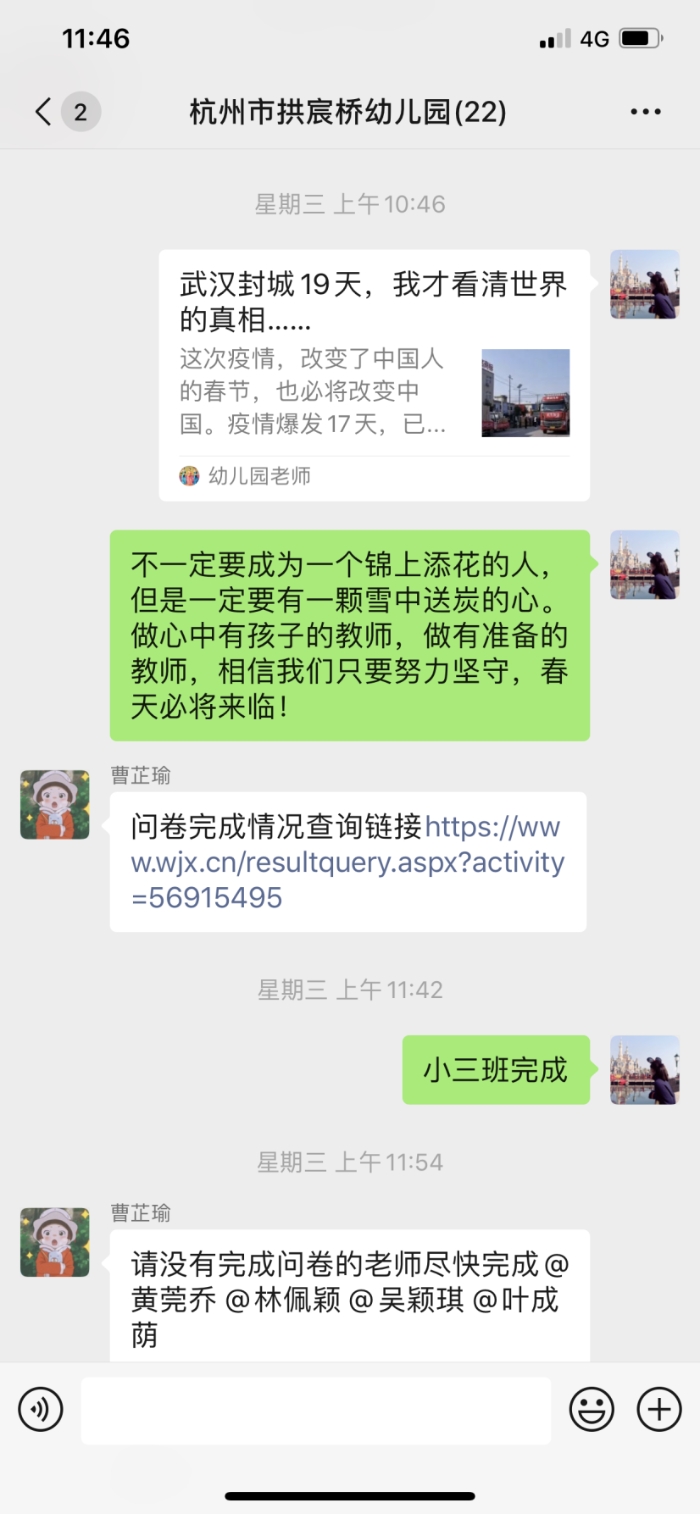Open the emoji sticker panel

[x=591, y=1410]
